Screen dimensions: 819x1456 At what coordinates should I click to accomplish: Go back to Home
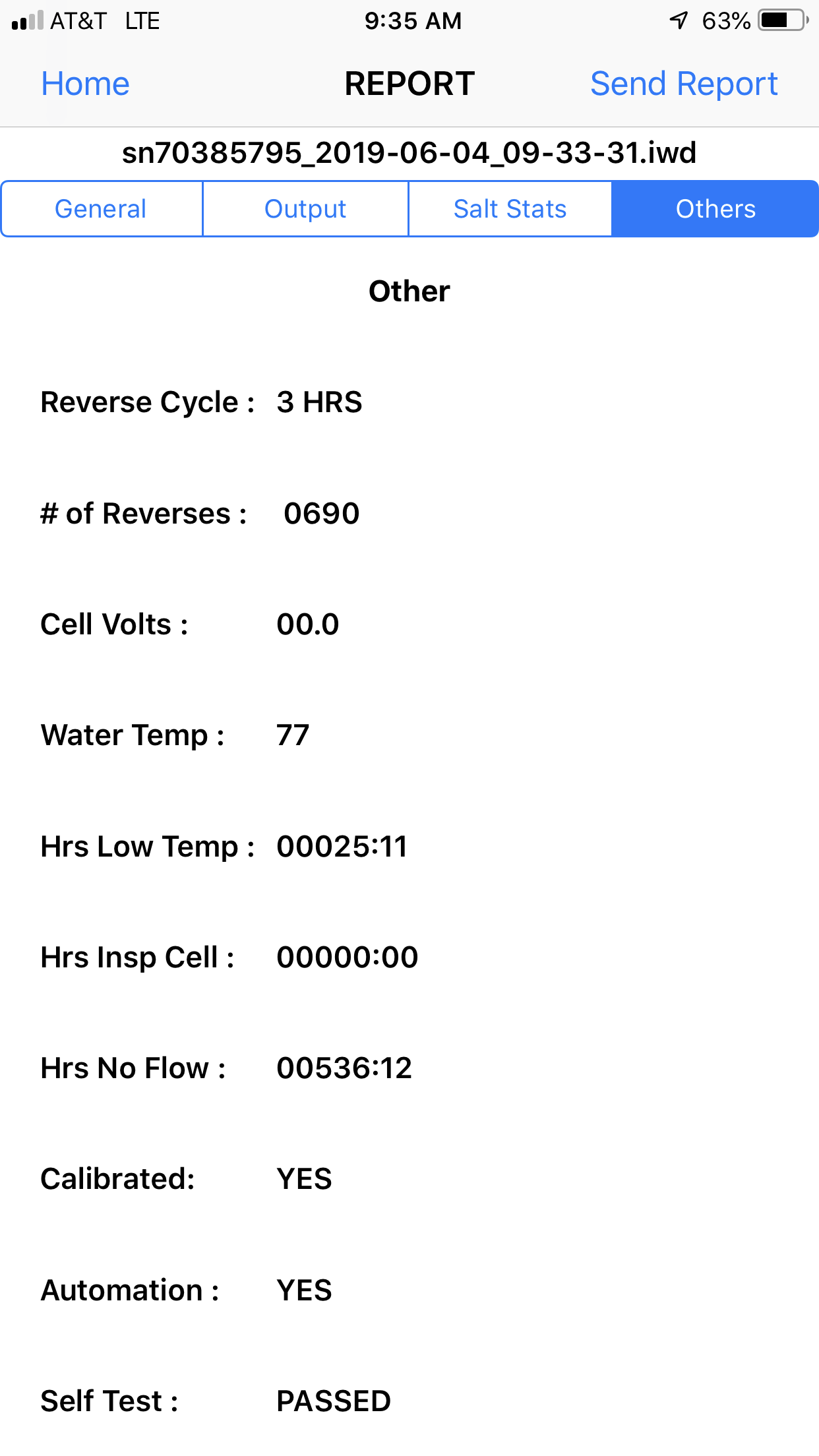pos(85,84)
